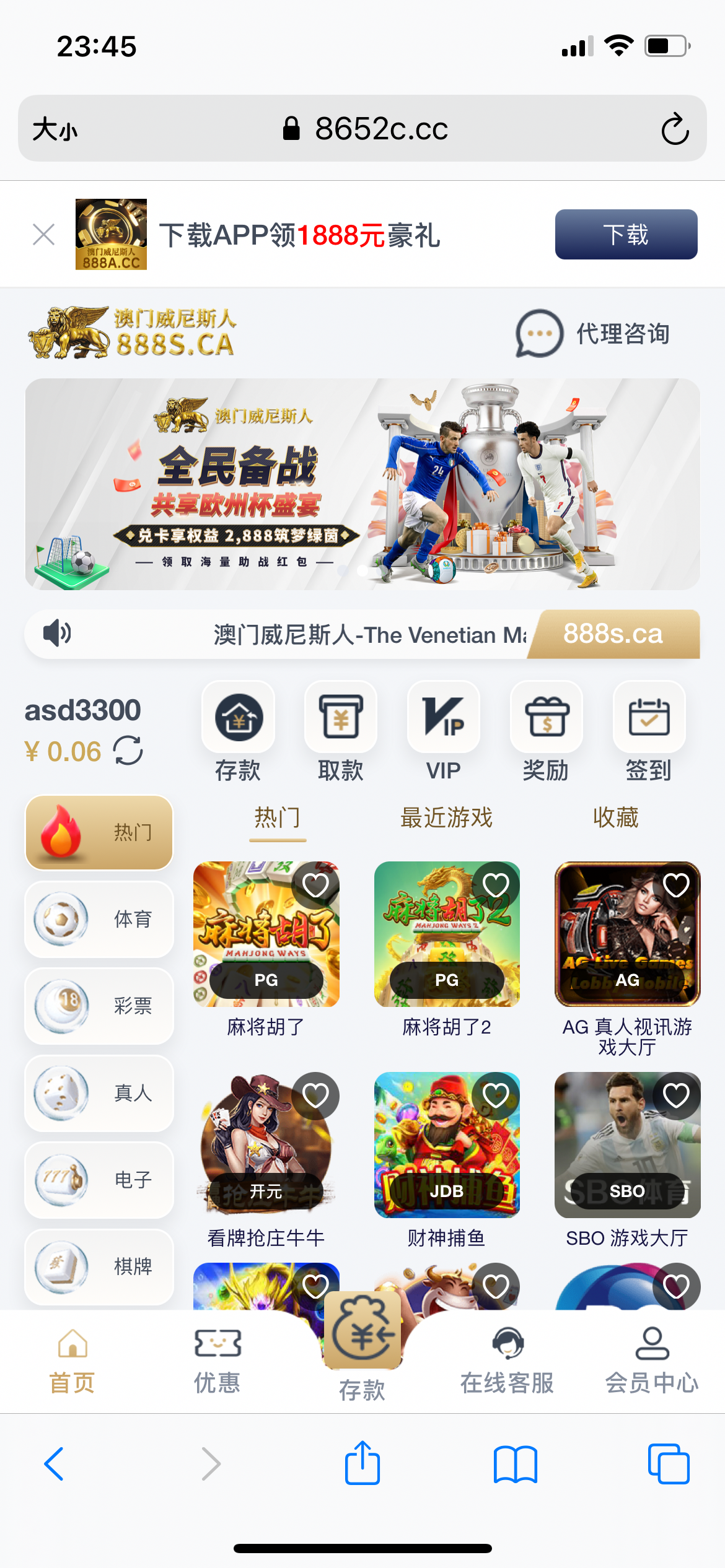Refresh the ¥ 0.06 account balance
725x1568 pixels.
(x=128, y=751)
